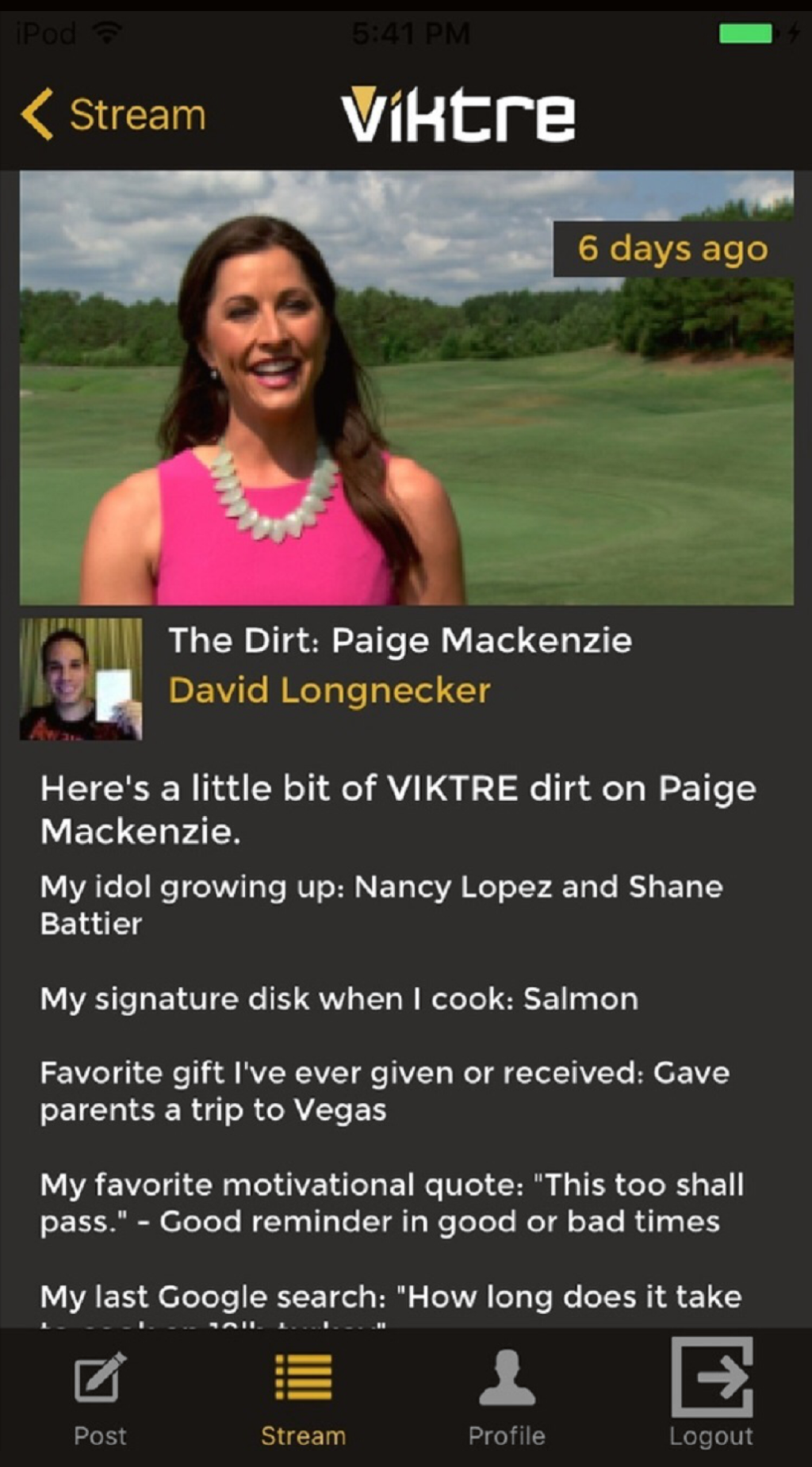Open the Profile tab

pos(507,1398)
